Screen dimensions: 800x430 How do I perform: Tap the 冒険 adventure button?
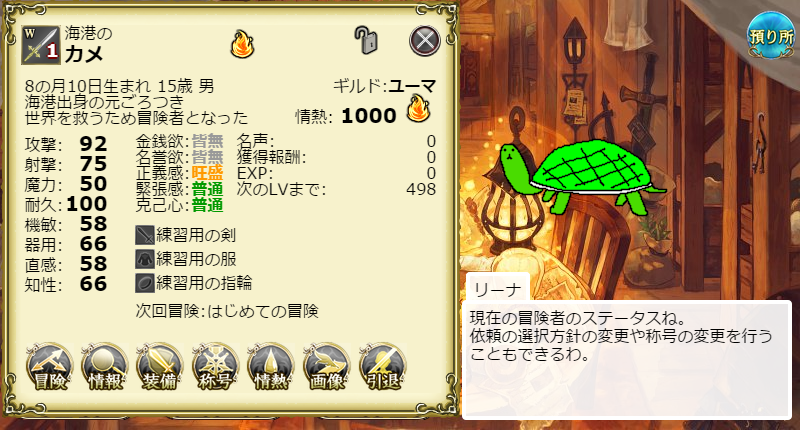(x=49, y=367)
